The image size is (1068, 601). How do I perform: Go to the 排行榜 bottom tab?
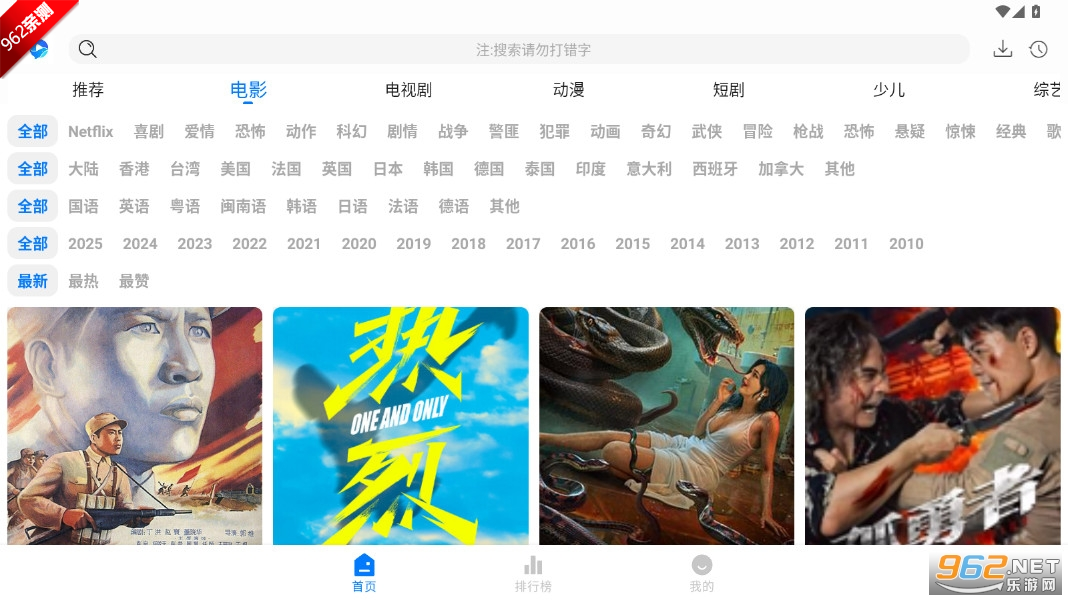[x=533, y=574]
